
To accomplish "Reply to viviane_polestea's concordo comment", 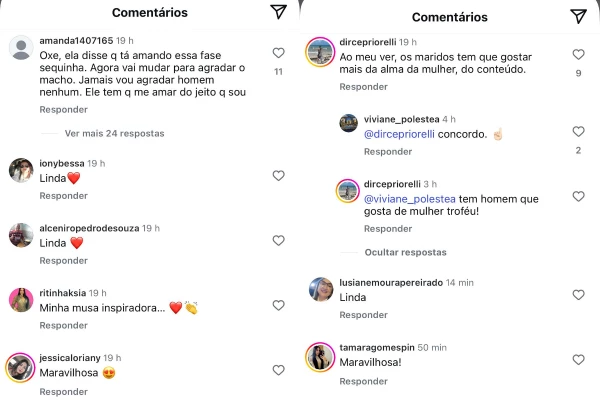I will click(387, 152).
